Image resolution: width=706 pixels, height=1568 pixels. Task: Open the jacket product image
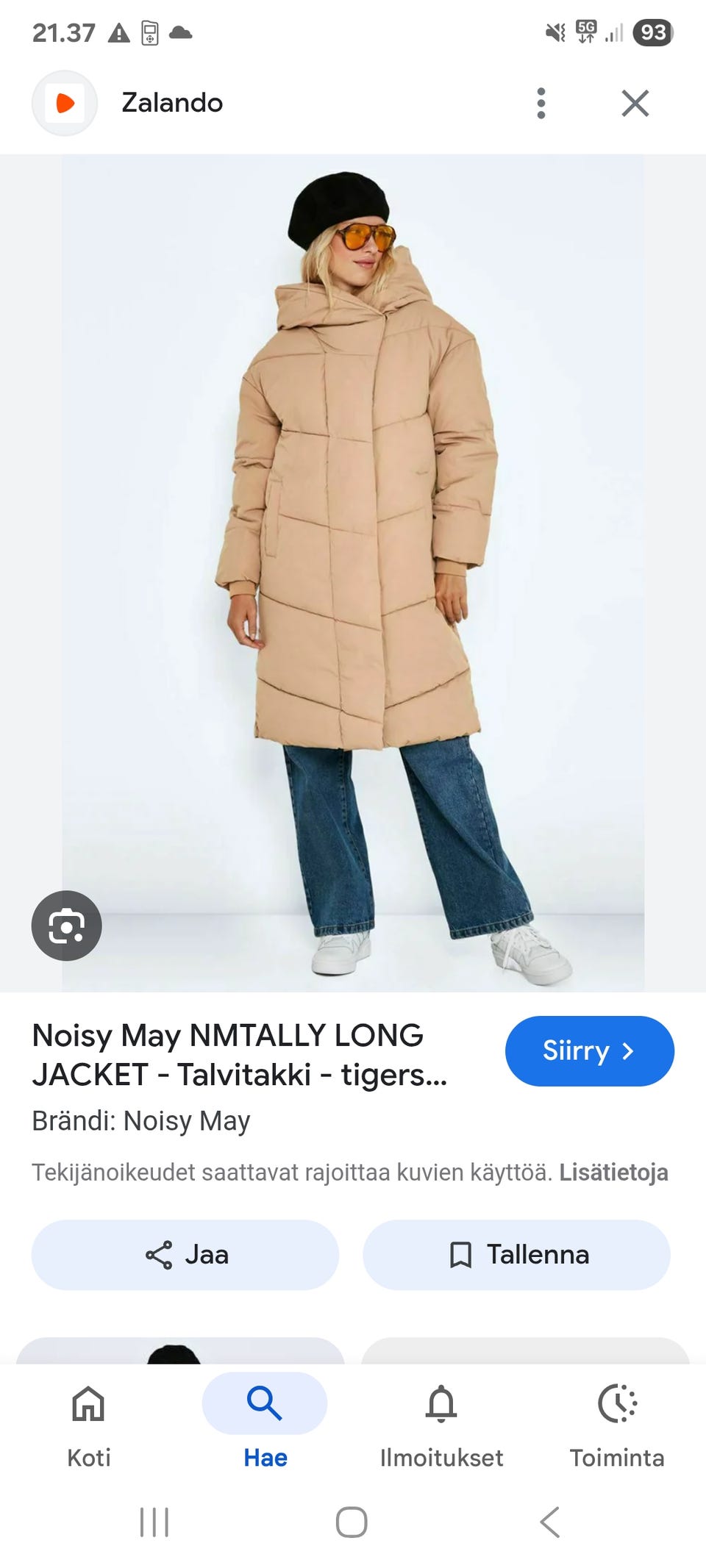point(353,573)
